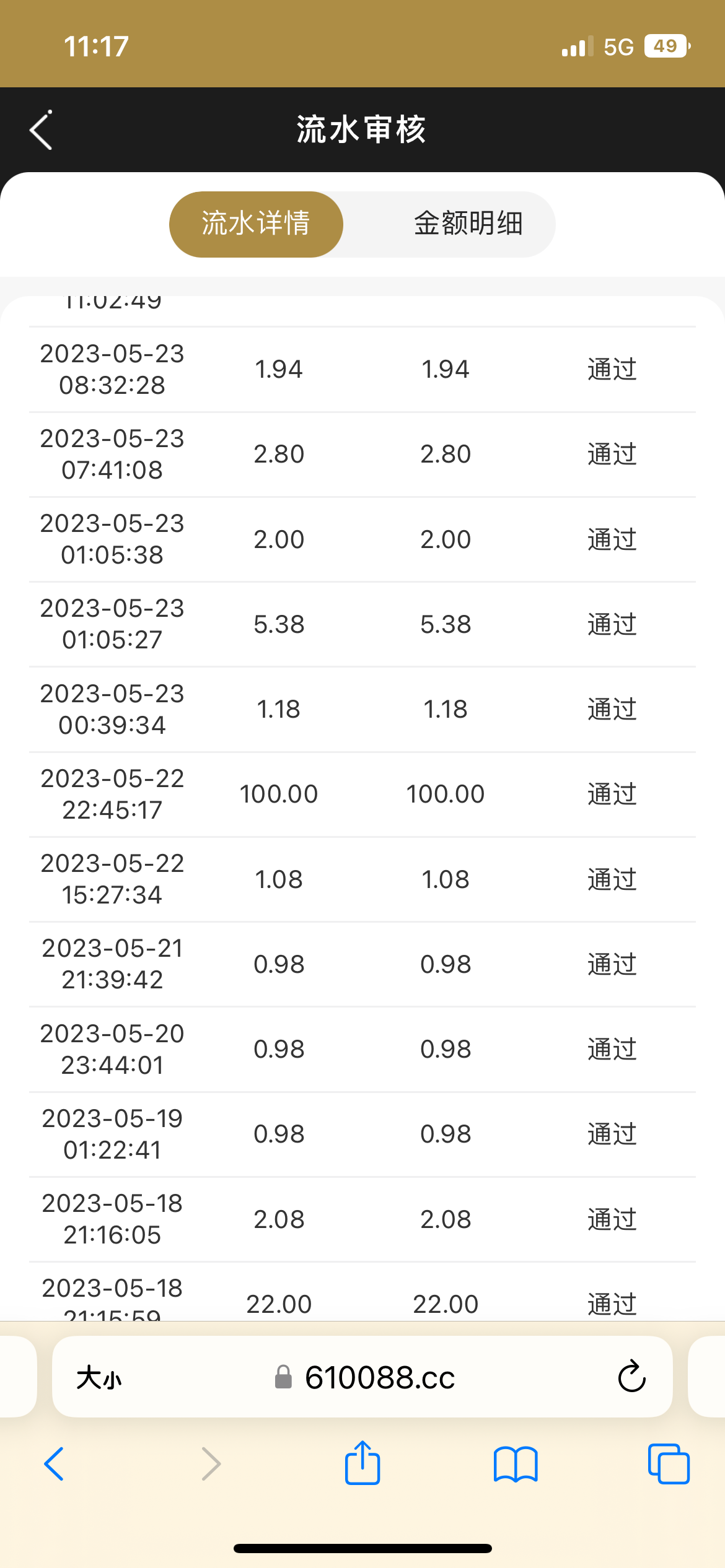Open the 大小 page settings menu

[99, 1378]
